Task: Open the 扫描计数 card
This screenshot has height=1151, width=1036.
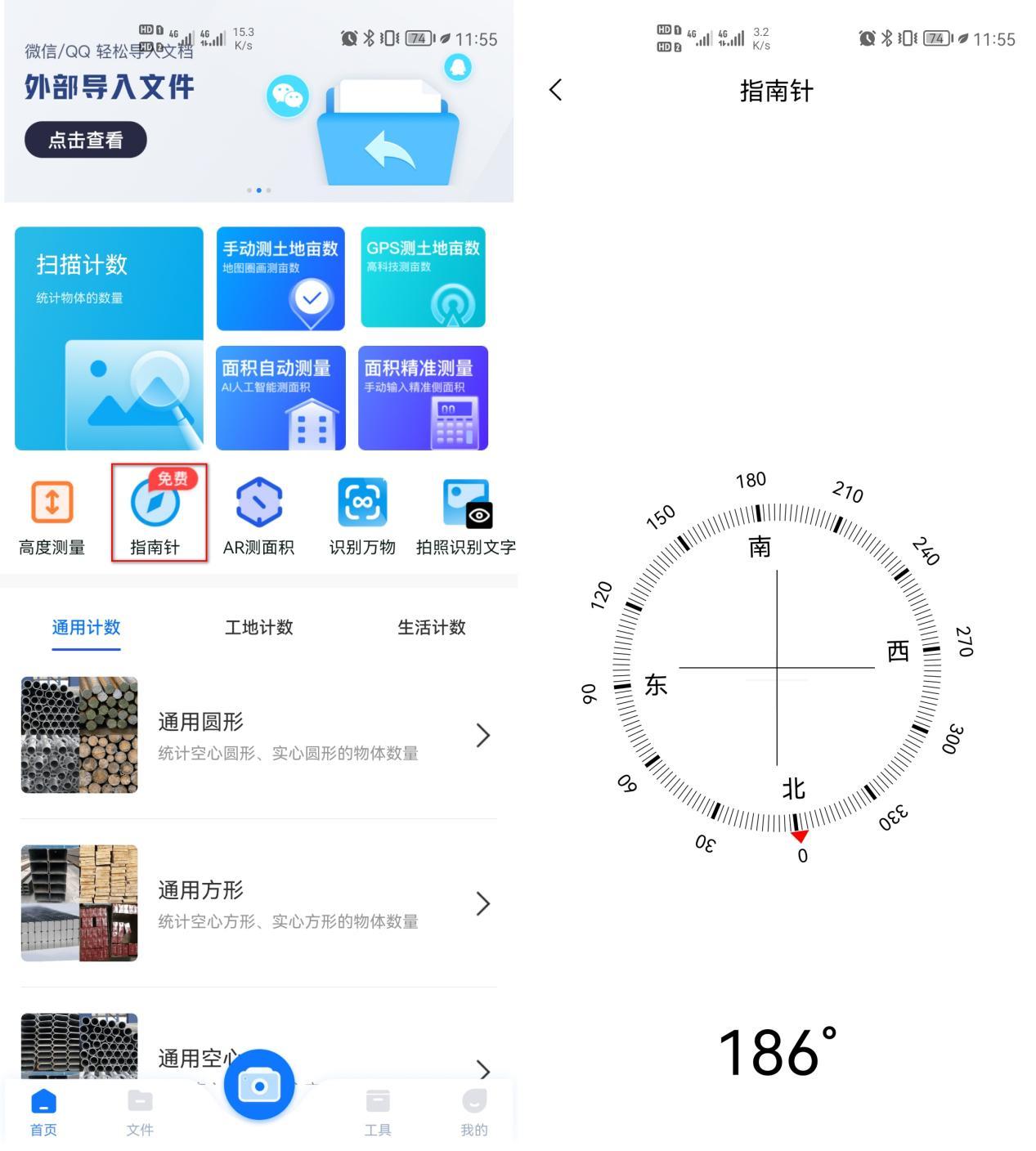Action: point(109,338)
